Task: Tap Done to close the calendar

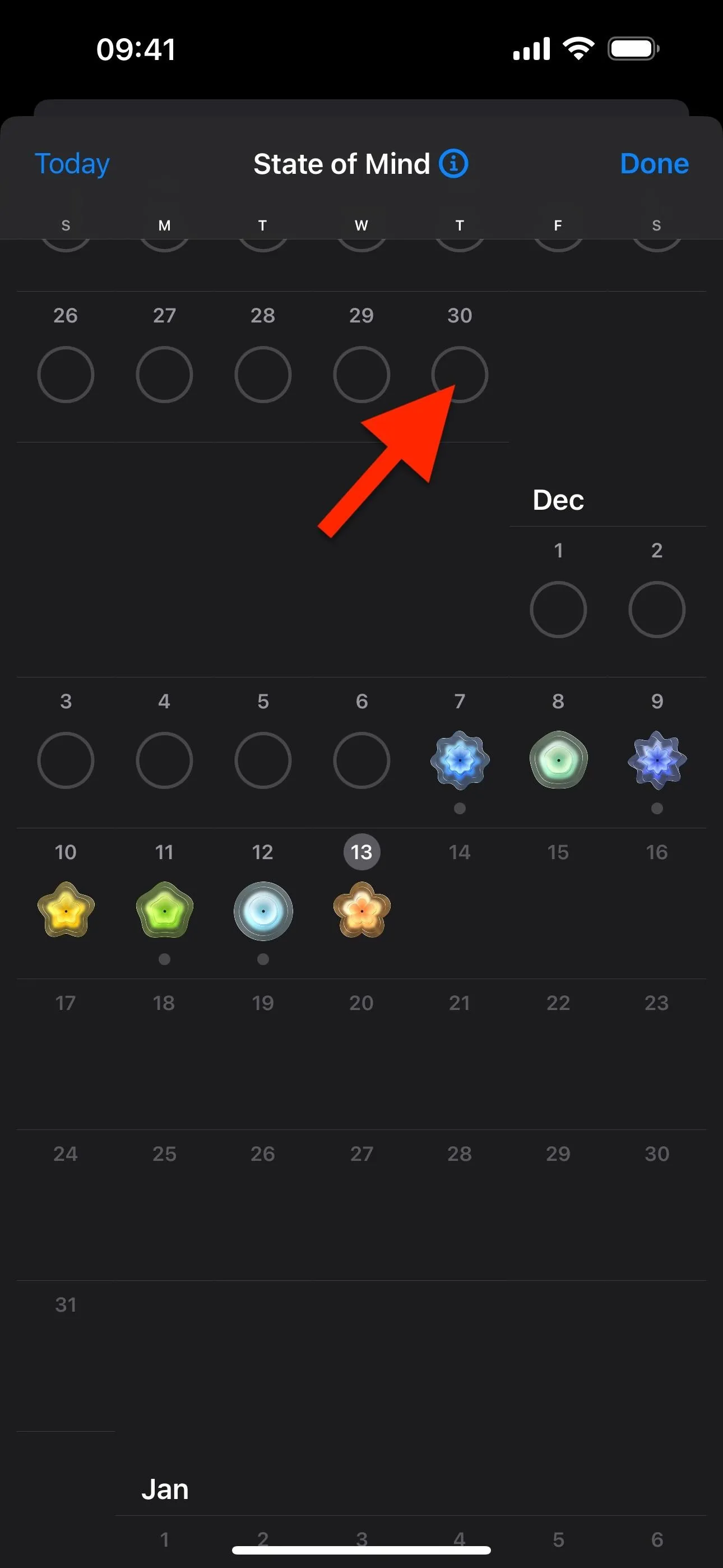Action: click(654, 164)
